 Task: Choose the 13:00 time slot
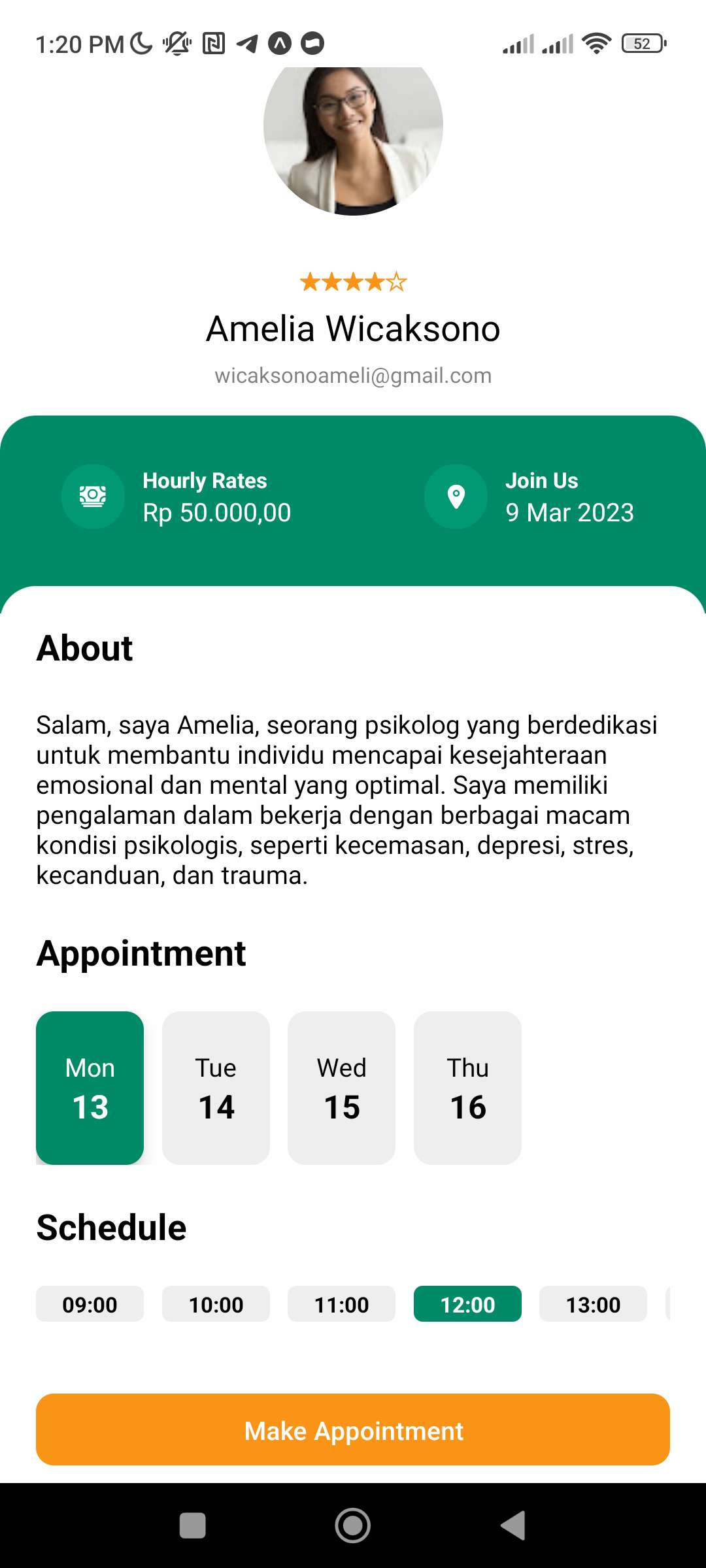pyautogui.click(x=593, y=1304)
